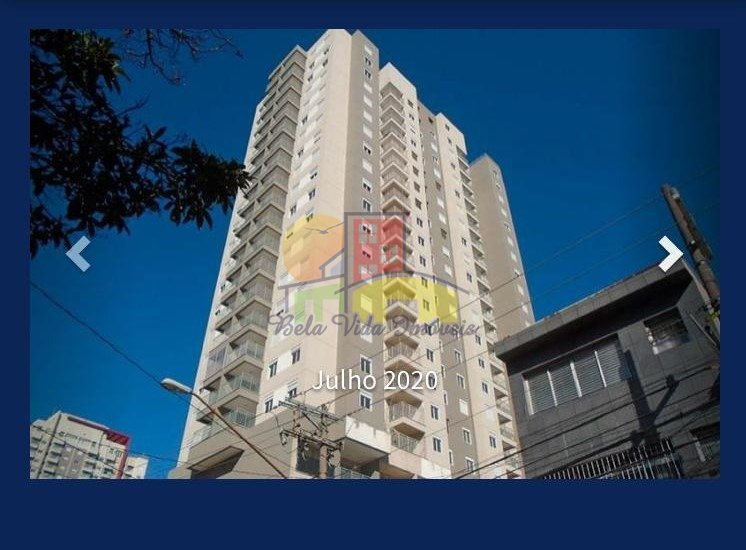Advance to the next photo in carousel
The width and height of the screenshot is (746, 550).
669,254
